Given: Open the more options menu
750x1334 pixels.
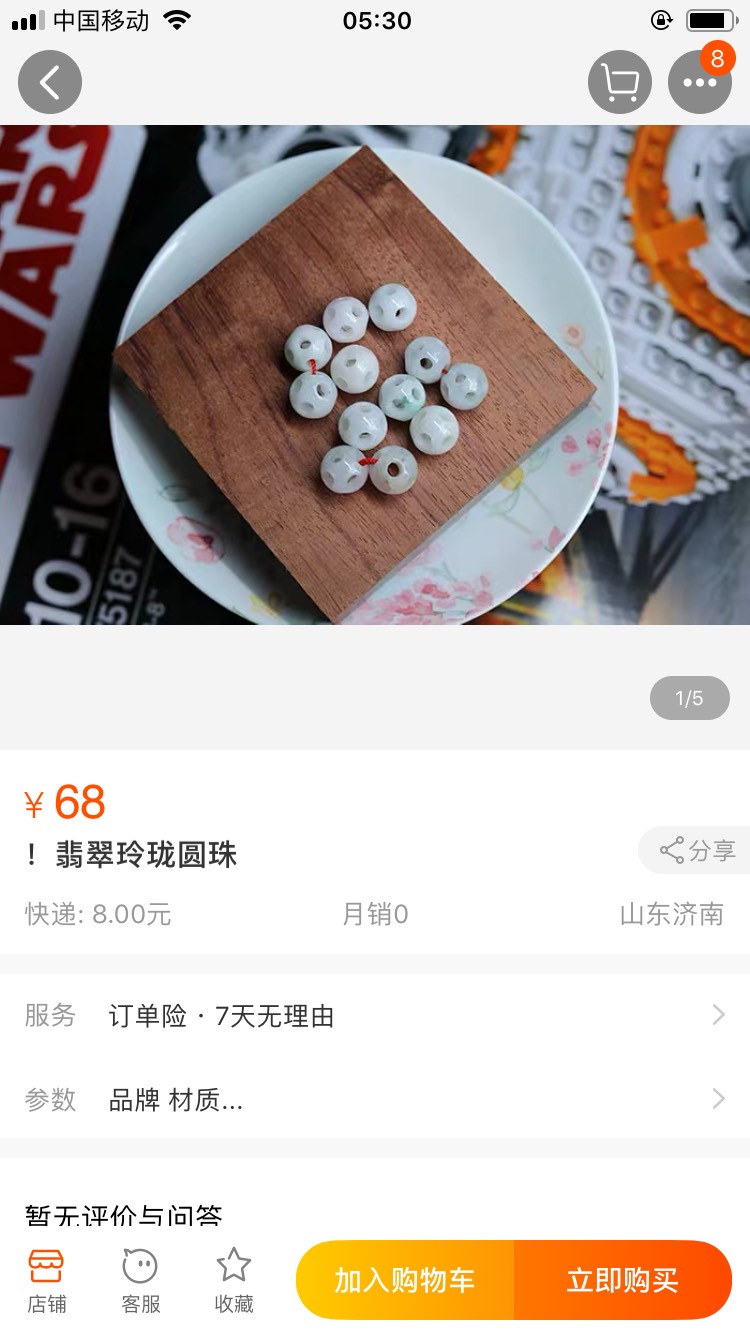Looking at the screenshot, I should point(700,82).
